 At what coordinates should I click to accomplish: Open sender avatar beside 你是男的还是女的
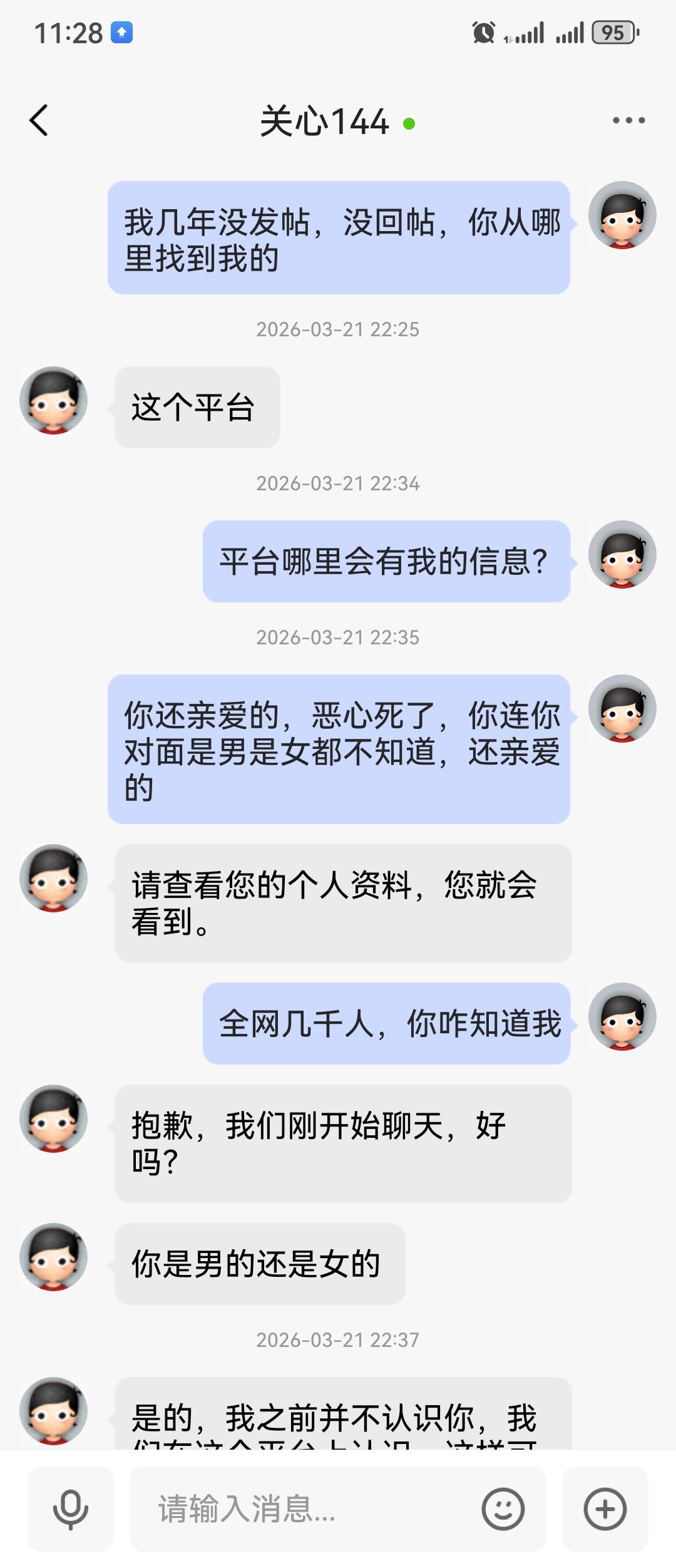pos(54,1257)
